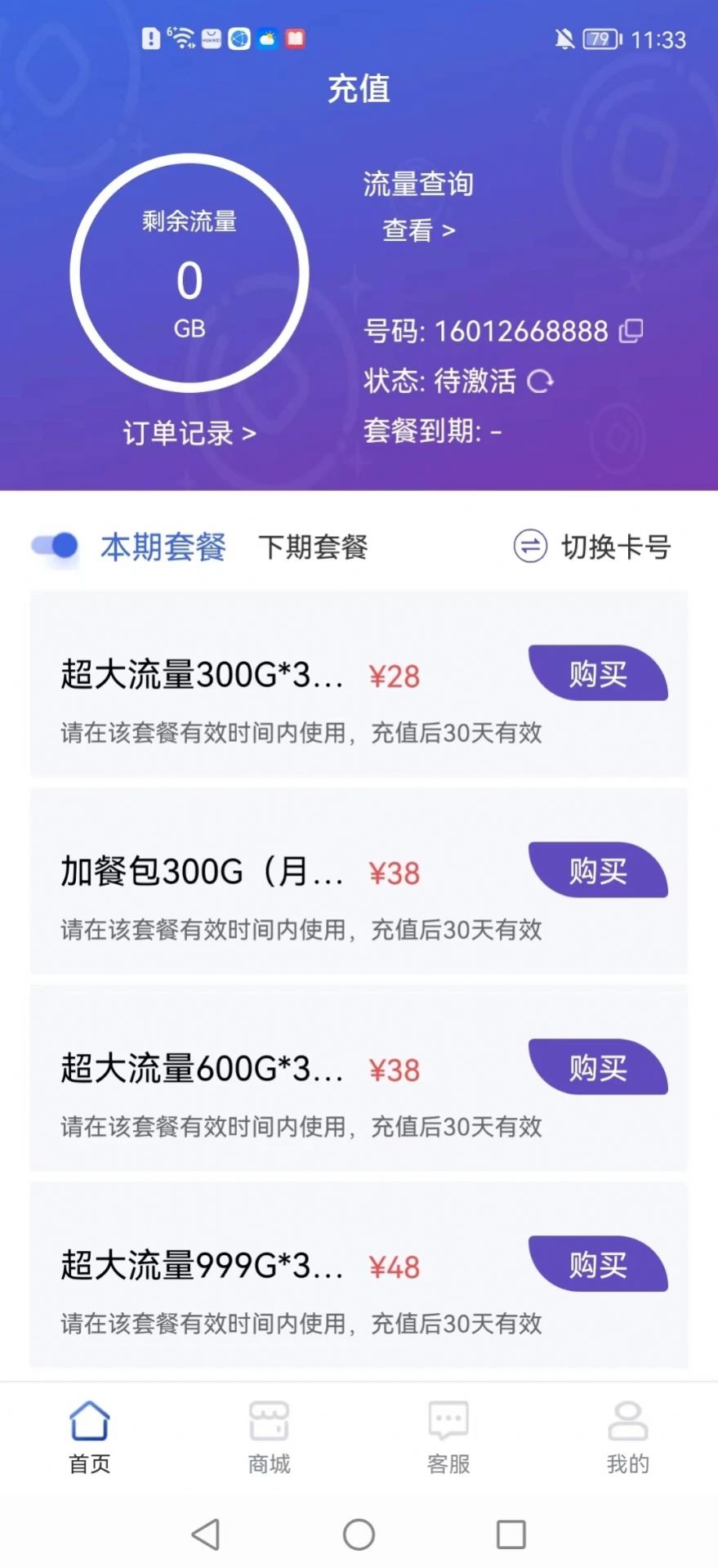The image size is (718, 1568).
Task: Purchase the 超大流量999G*3 package
Action: point(598,1265)
